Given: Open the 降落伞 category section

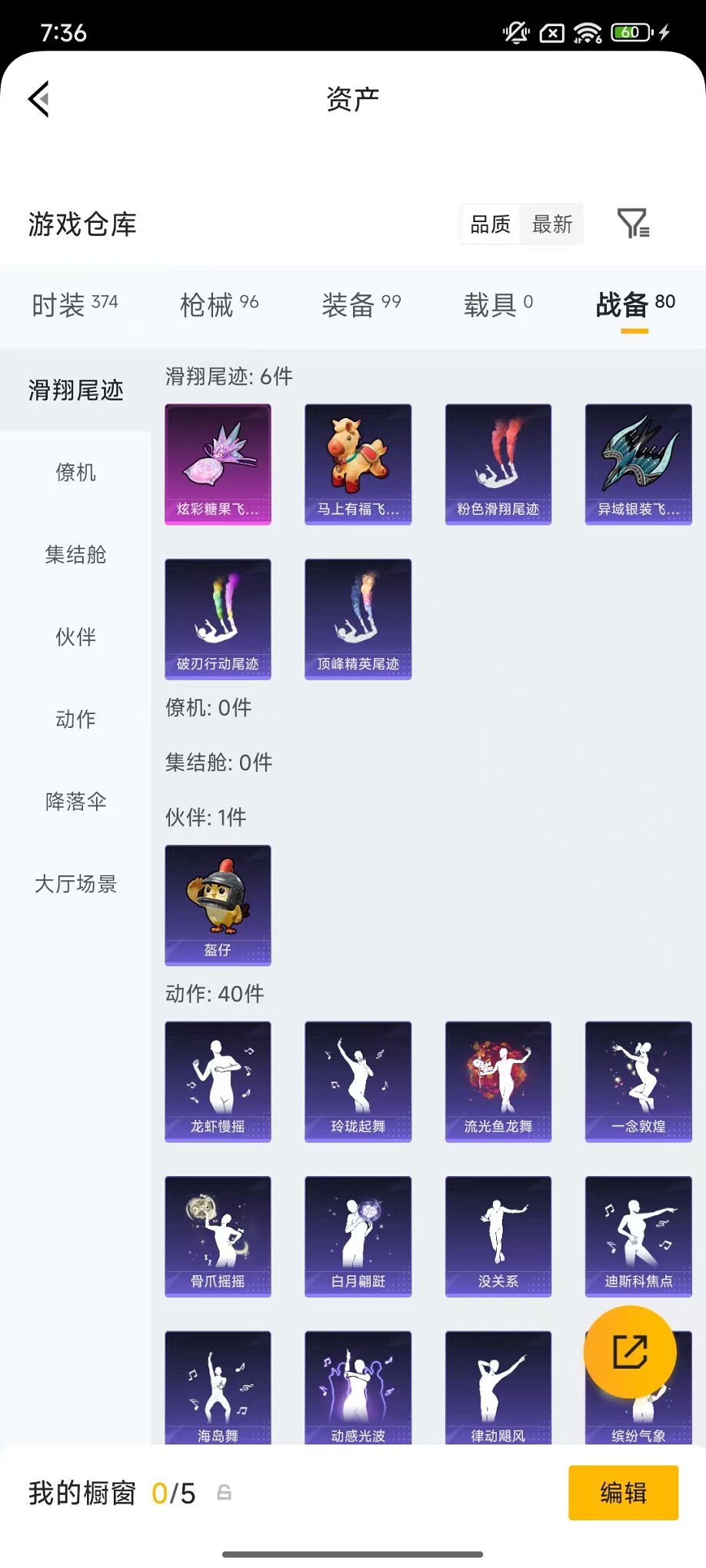Looking at the screenshot, I should point(76,802).
